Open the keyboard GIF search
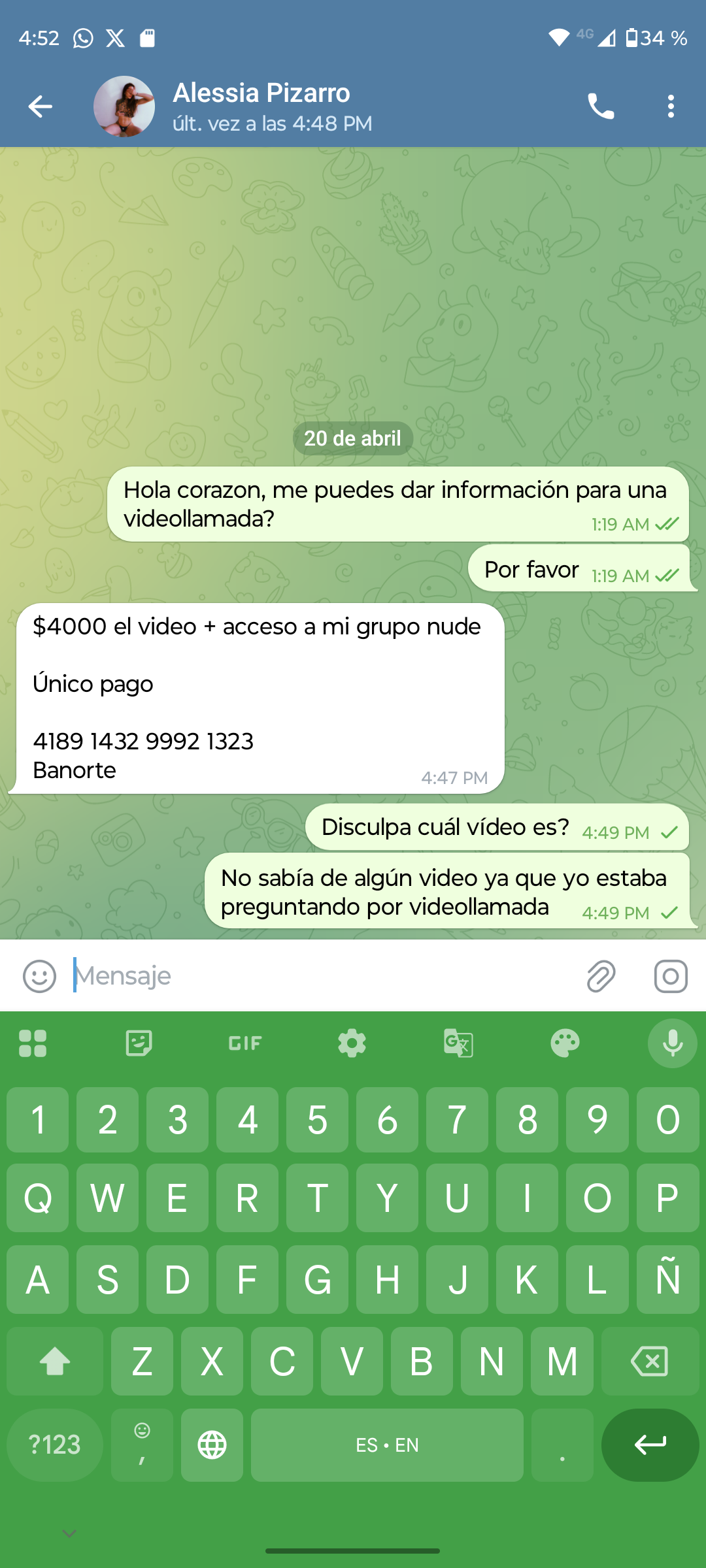706x1568 pixels. click(245, 1043)
